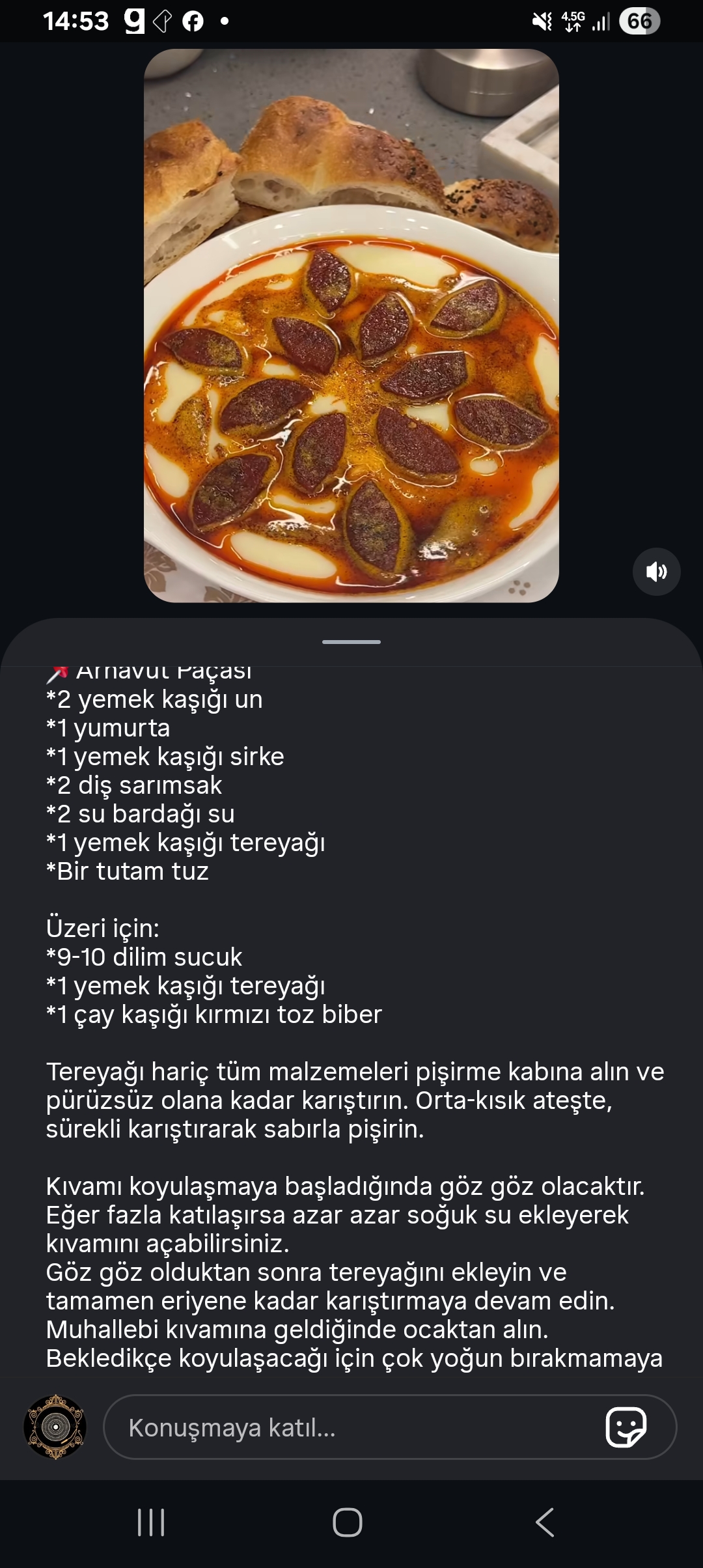Tap the sucuk recipe video preview
The image size is (703, 1568).
pos(351,326)
